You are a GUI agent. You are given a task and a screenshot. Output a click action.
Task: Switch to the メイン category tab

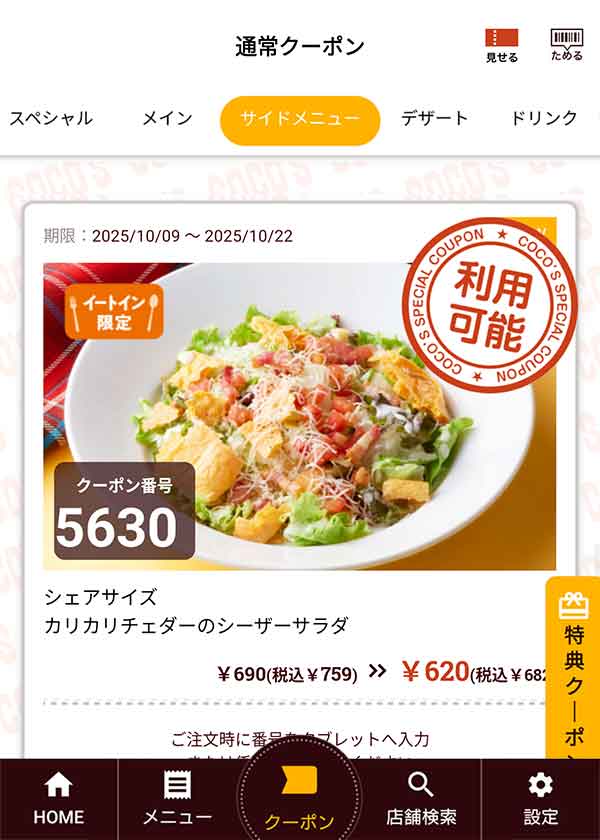167,118
